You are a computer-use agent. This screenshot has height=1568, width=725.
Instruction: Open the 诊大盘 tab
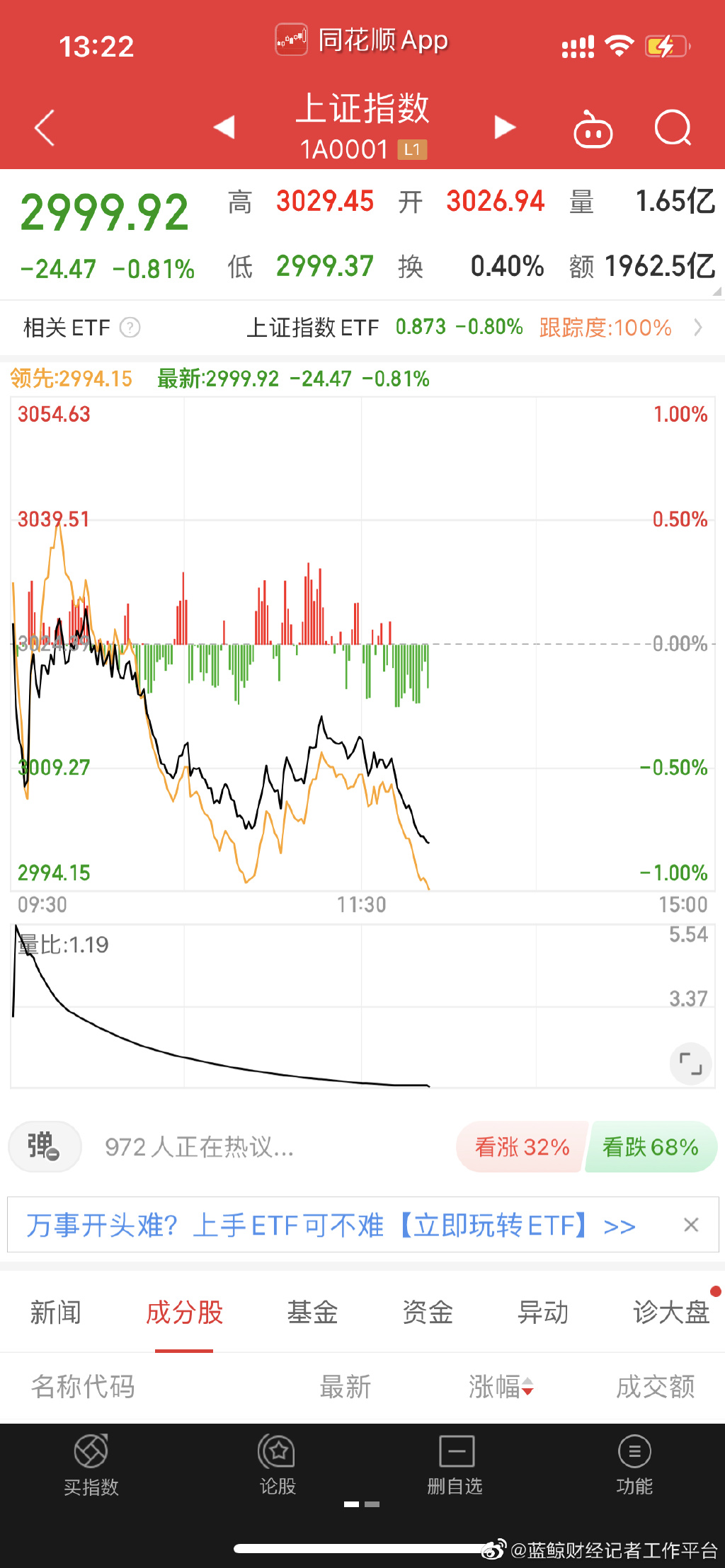[x=671, y=1313]
